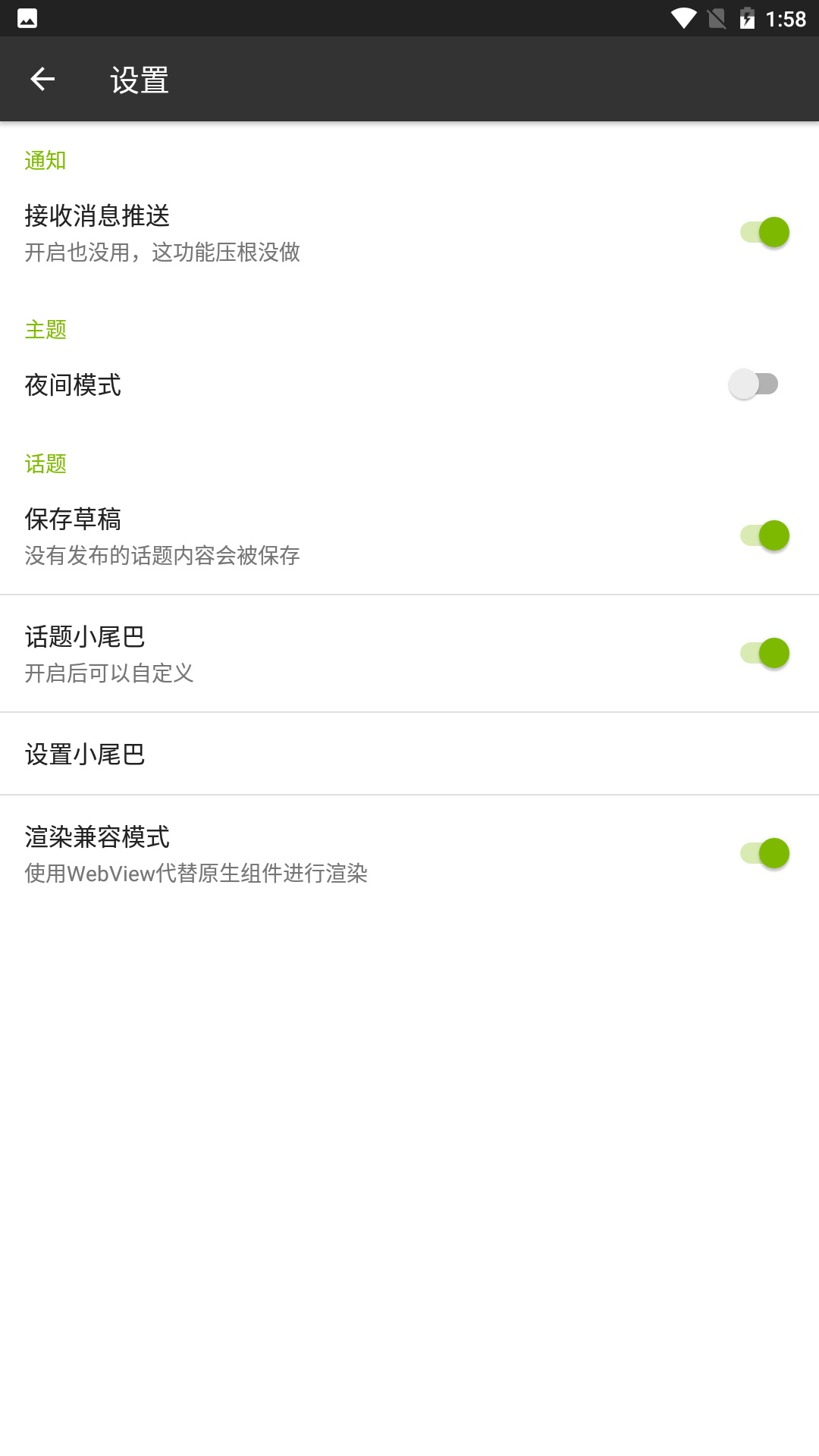The height and width of the screenshot is (1456, 819).
Task: Enable 夜间模式 night mode
Action: (753, 384)
